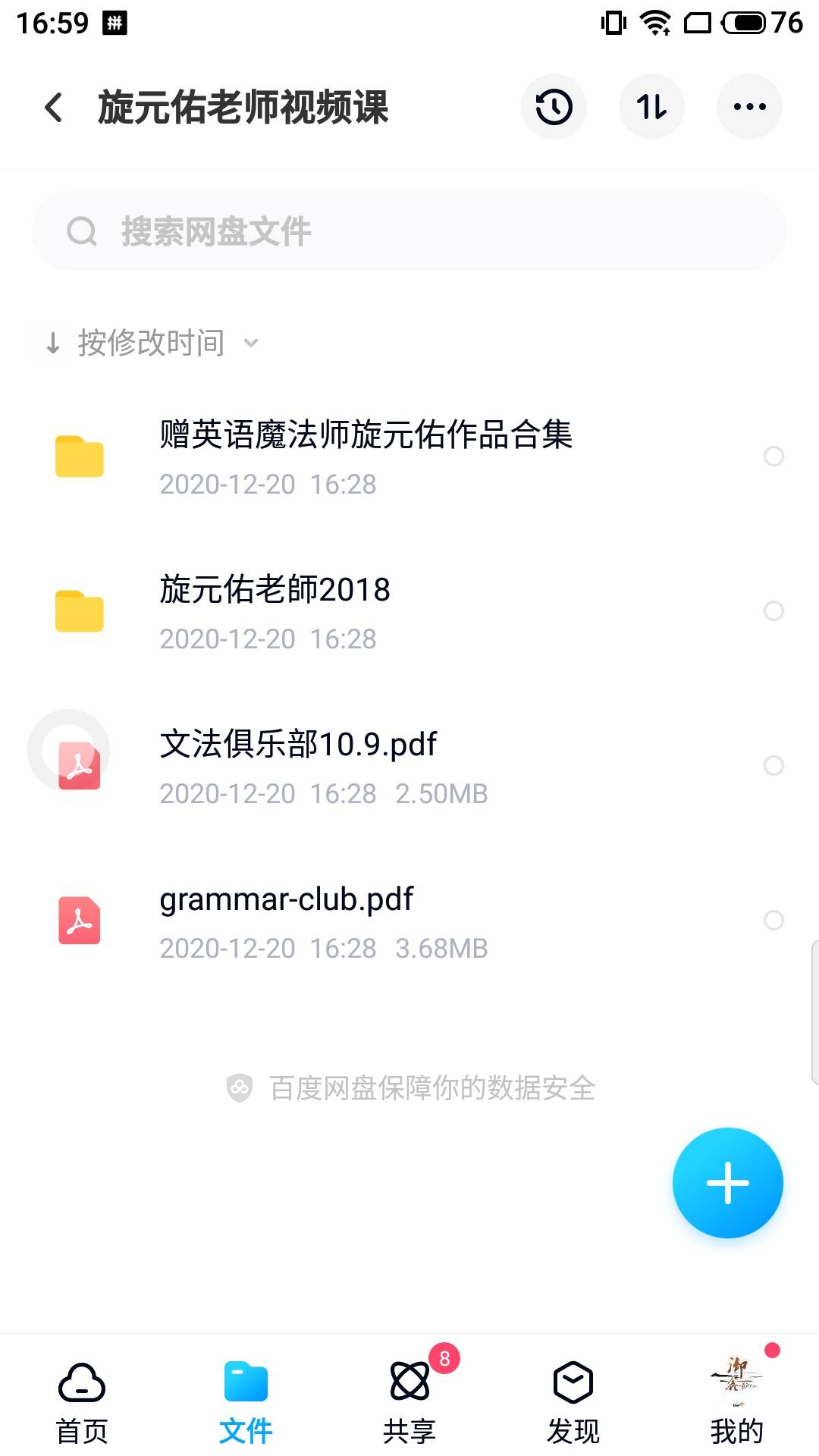This screenshot has height=1456, width=819.
Task: Tap the blue plus upload button
Action: coord(727,1182)
